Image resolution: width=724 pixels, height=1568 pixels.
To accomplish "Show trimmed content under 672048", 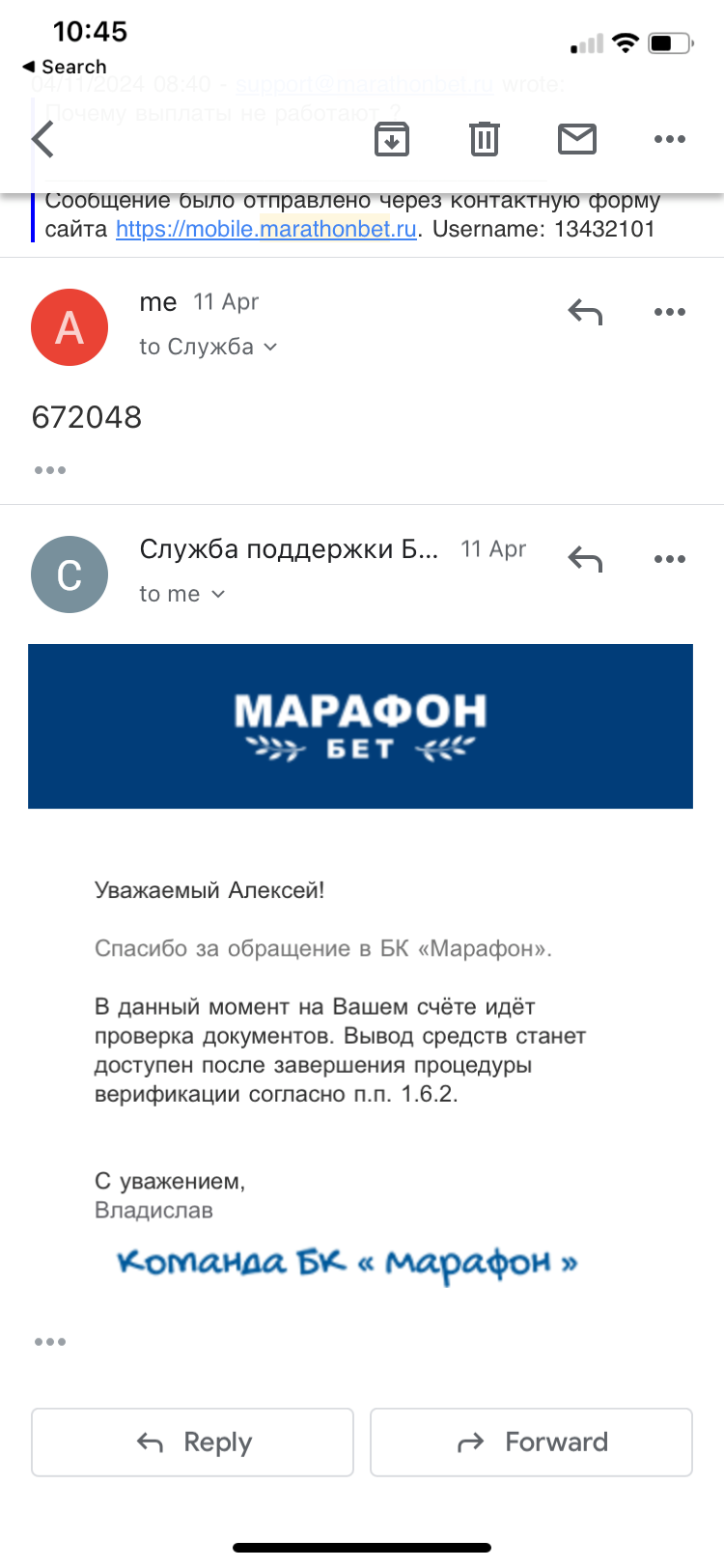I will click(50, 470).
